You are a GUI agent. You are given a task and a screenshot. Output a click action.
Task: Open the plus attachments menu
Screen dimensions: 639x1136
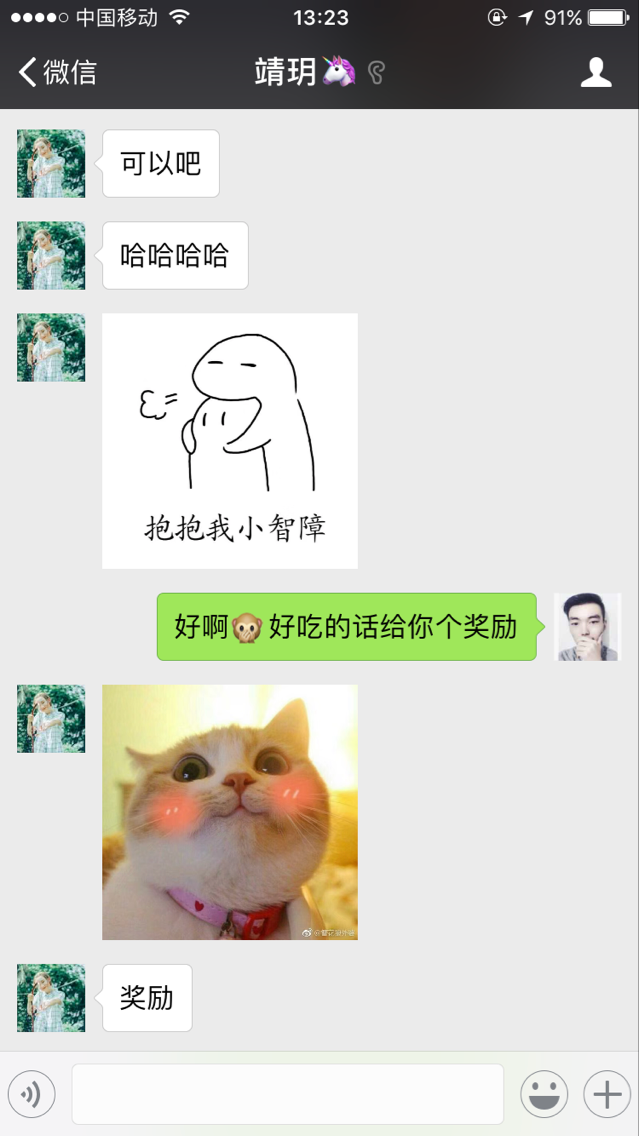coord(607,1094)
